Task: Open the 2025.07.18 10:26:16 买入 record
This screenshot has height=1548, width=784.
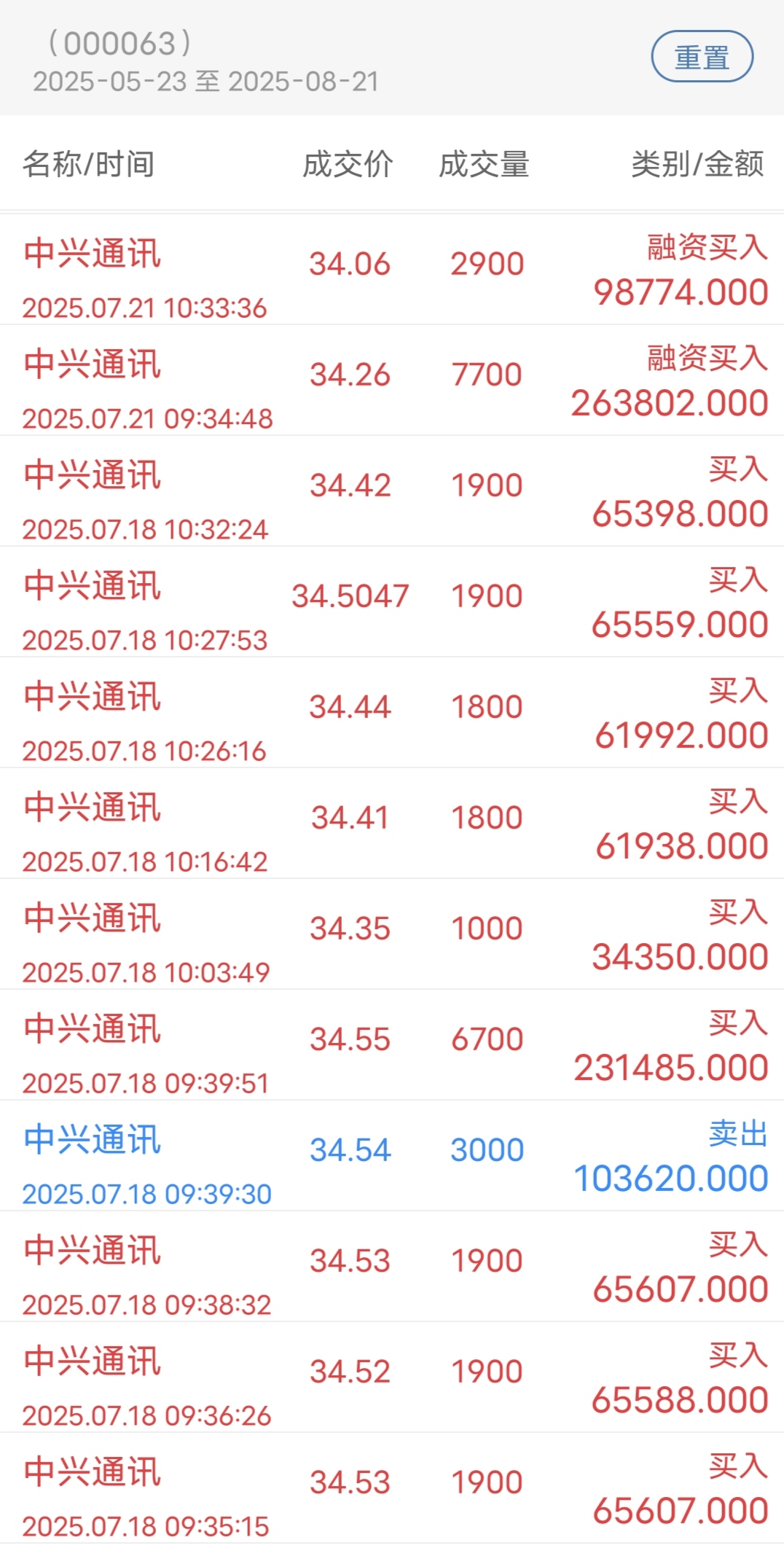Action: pos(392,713)
